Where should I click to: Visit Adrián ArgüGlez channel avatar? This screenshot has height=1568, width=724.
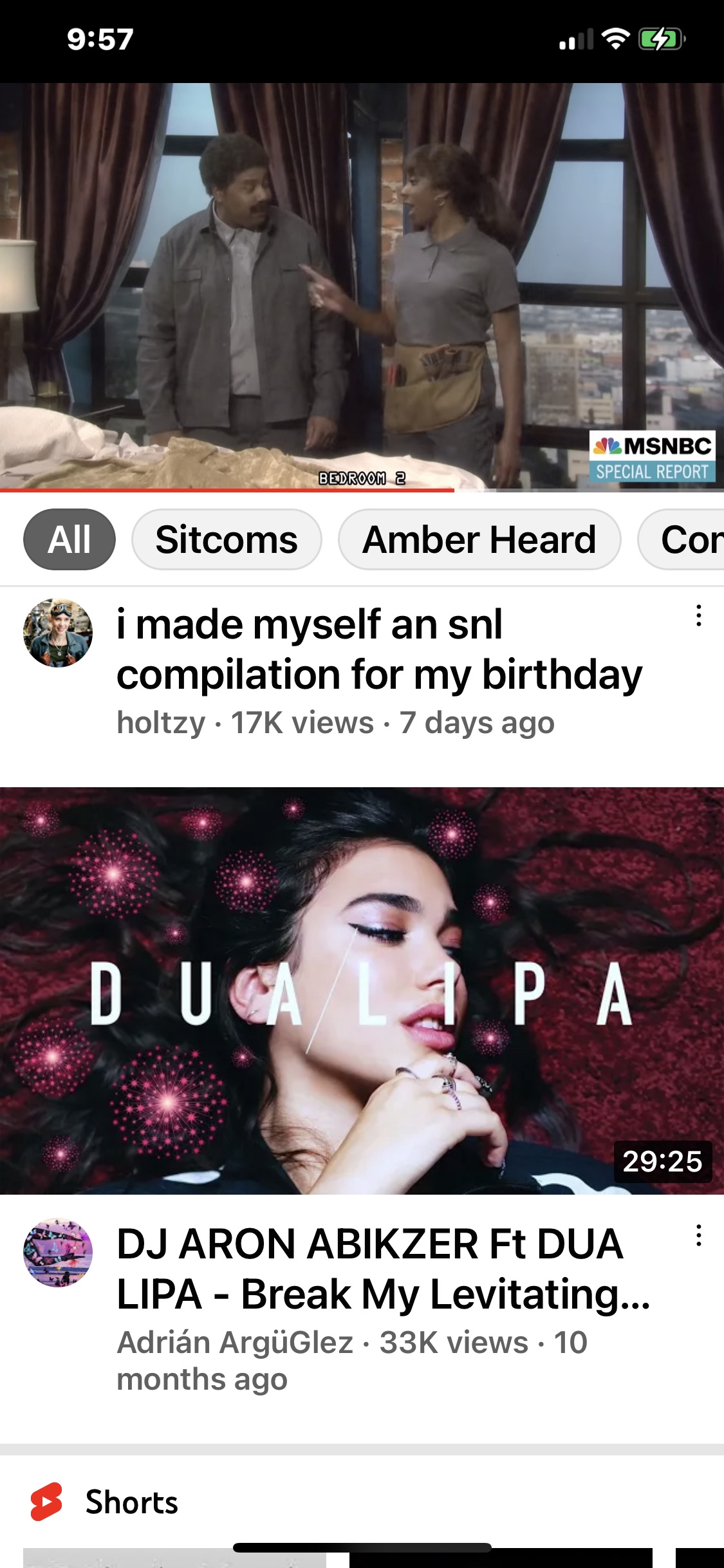coord(58,1253)
